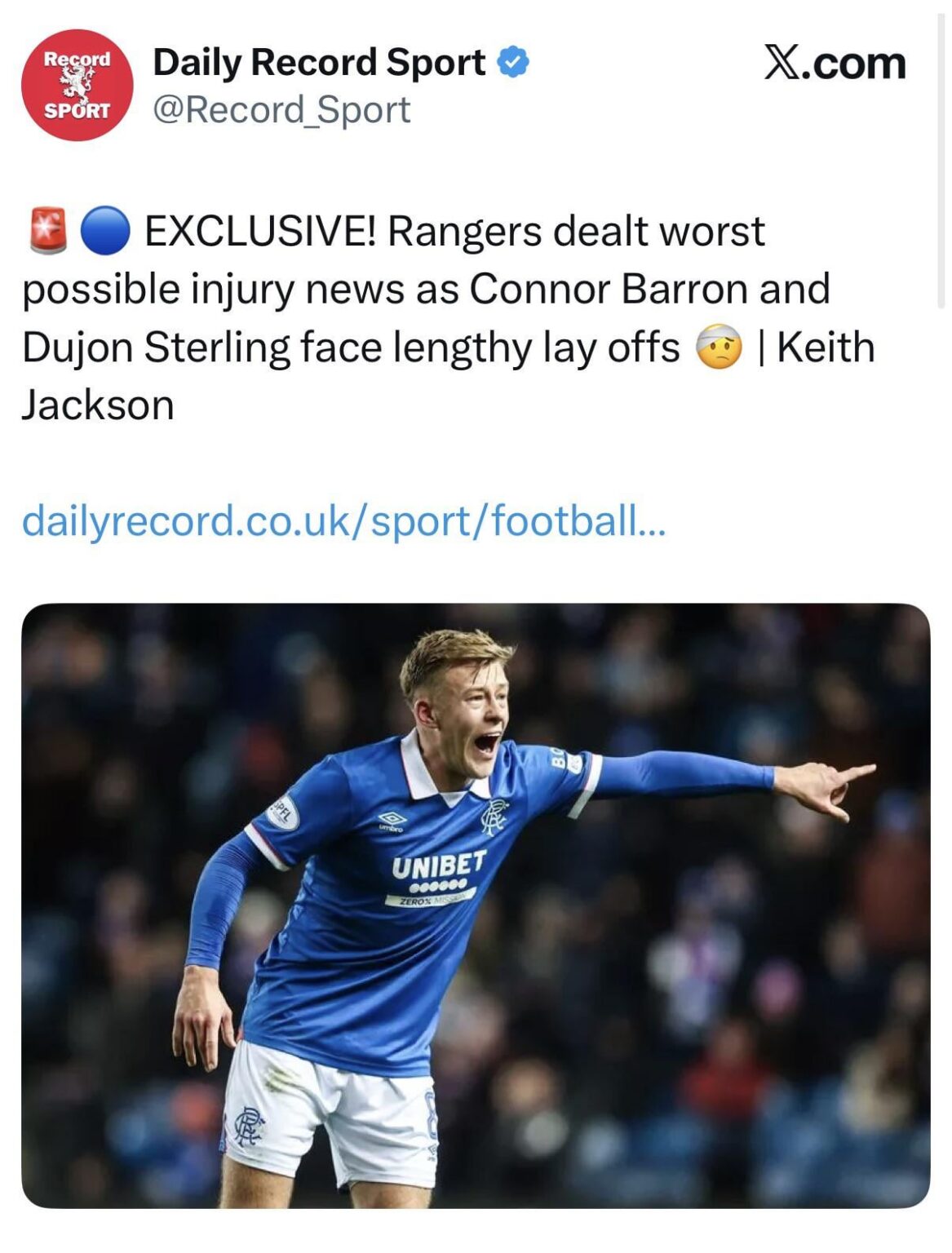The height and width of the screenshot is (1253, 952).
Task: Click the blue circle emoji
Action: point(104,231)
